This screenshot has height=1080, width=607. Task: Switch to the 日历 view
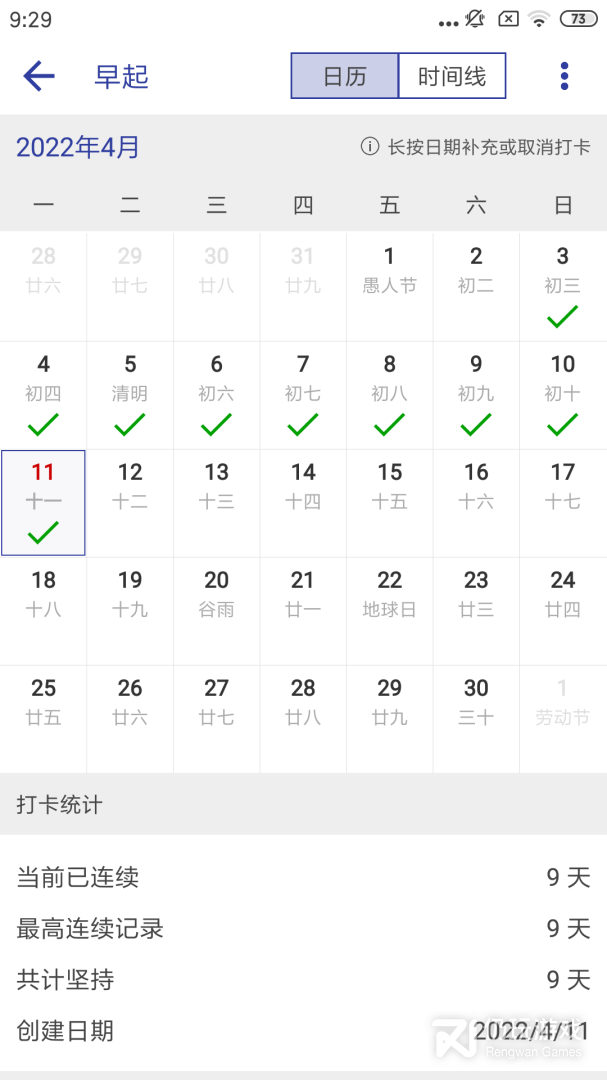(x=345, y=76)
